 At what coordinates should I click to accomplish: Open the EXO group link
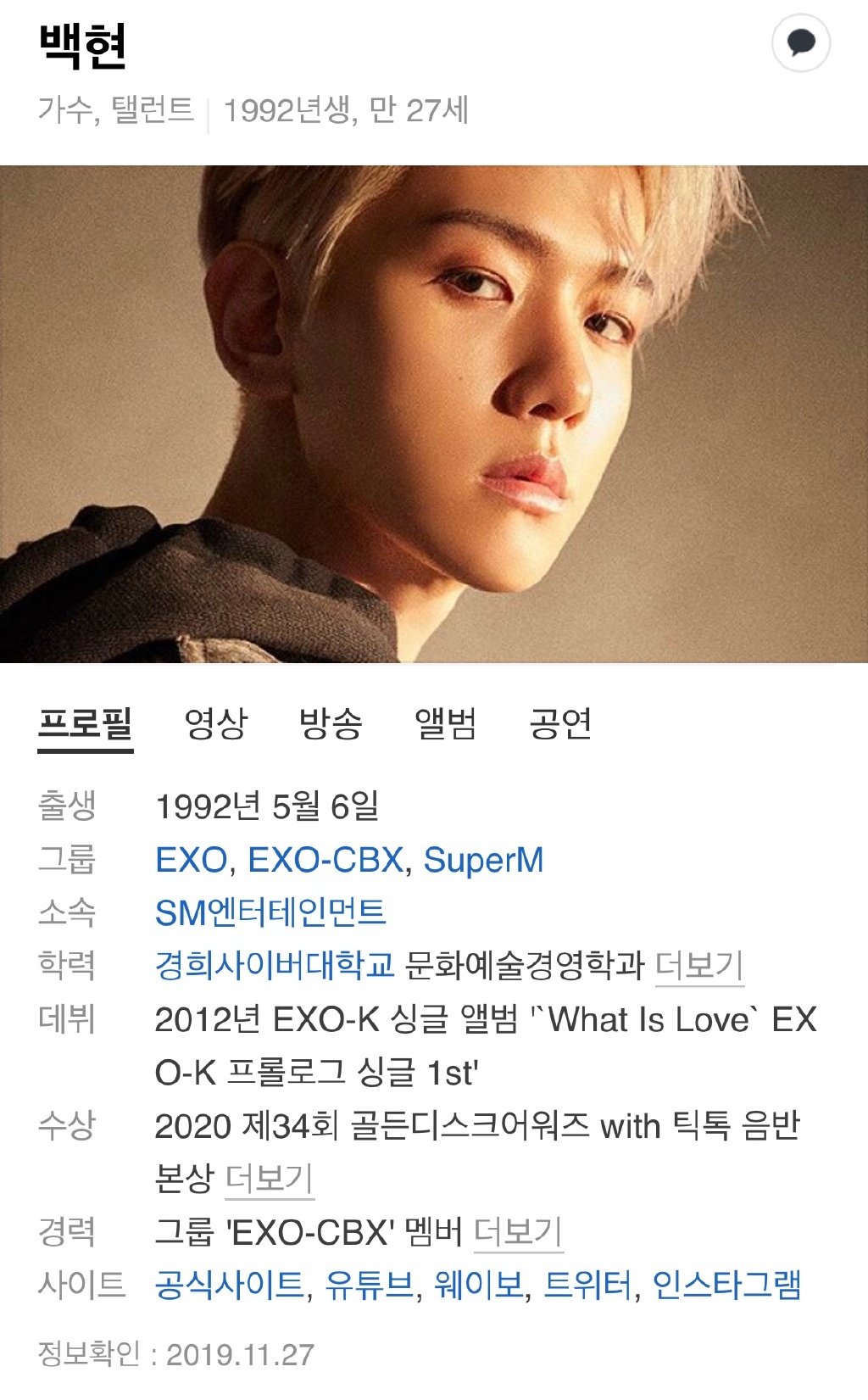(x=192, y=860)
